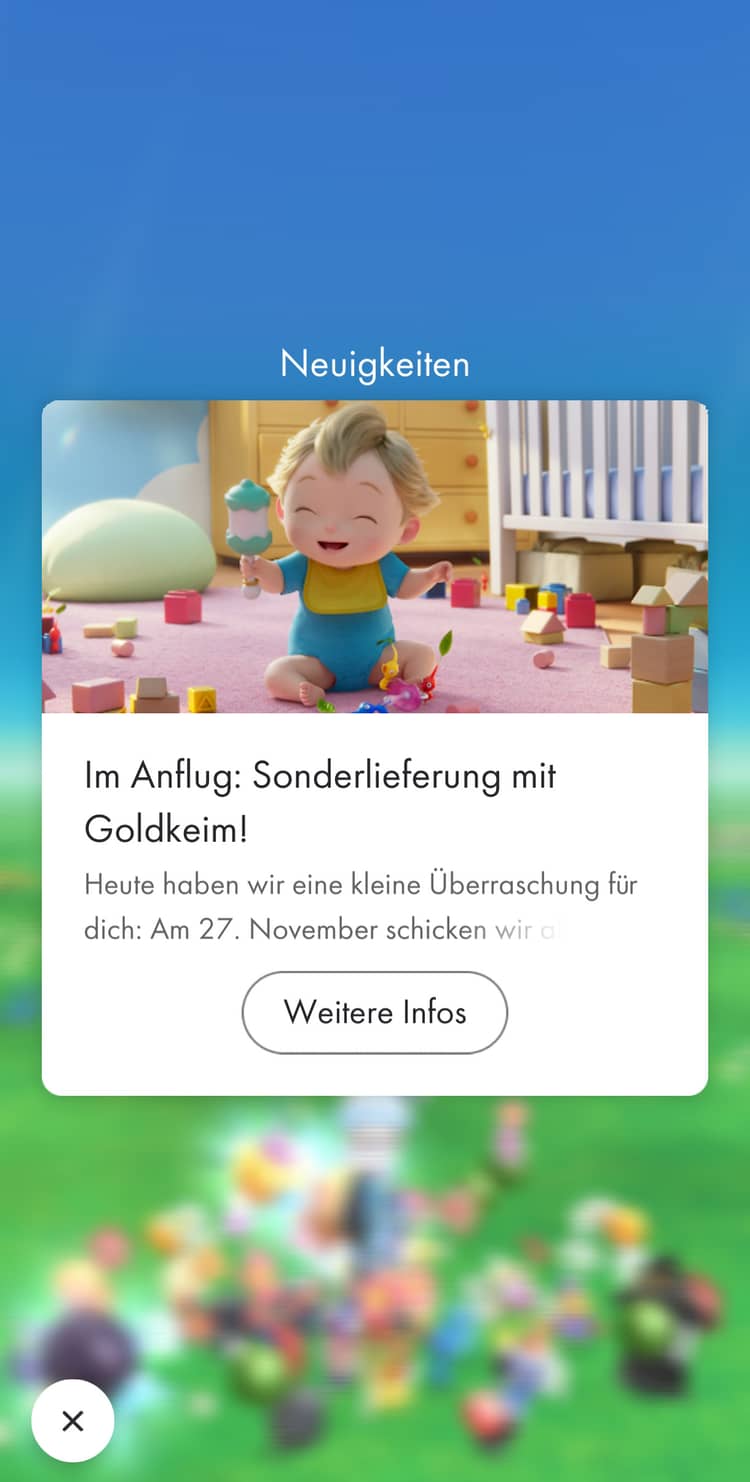Tap the Weitere Infos button
This screenshot has height=1482, width=750.
click(x=375, y=1012)
